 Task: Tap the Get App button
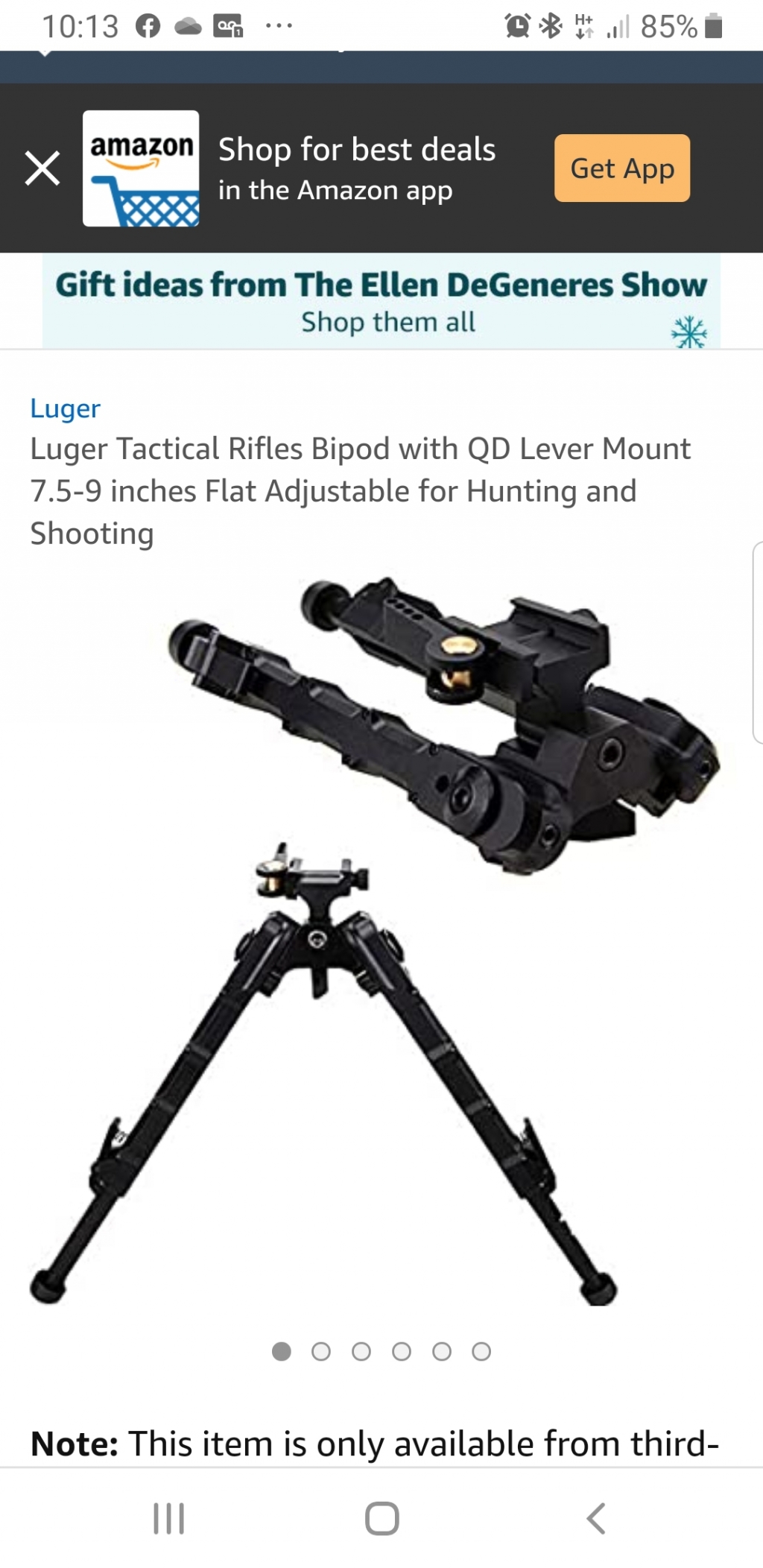click(x=621, y=168)
